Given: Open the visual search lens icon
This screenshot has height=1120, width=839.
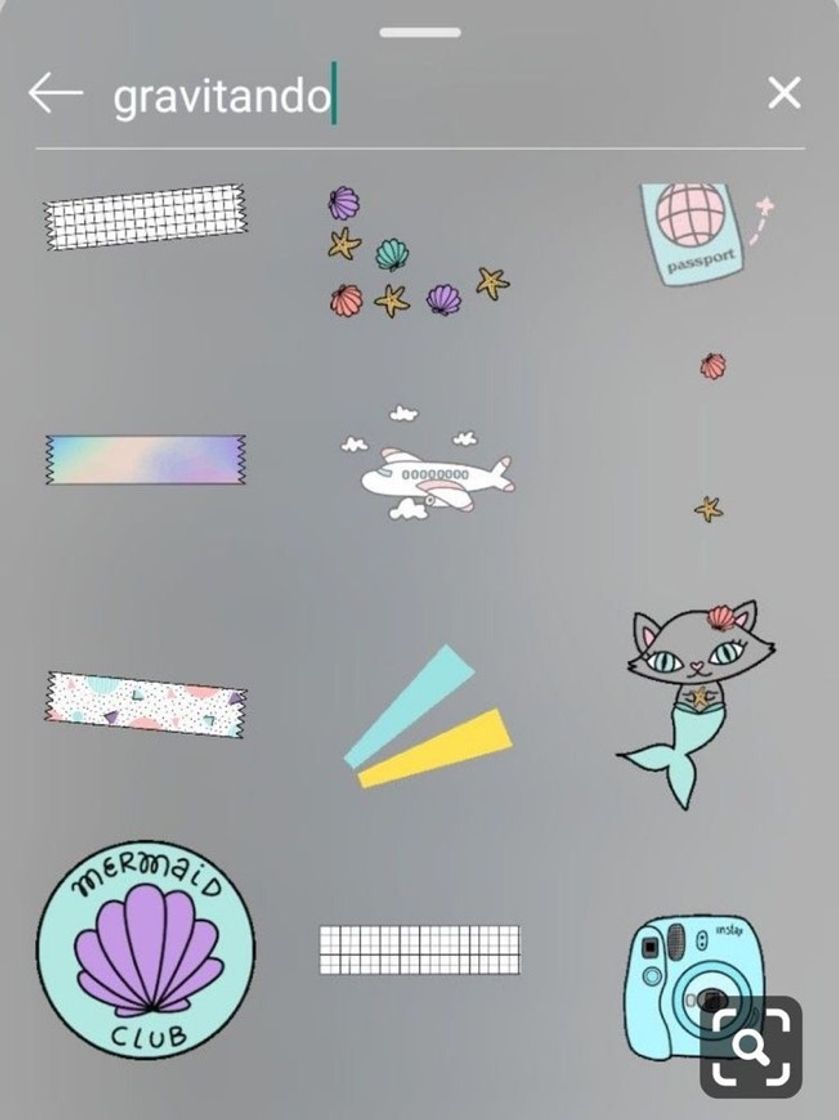Looking at the screenshot, I should (750, 1046).
